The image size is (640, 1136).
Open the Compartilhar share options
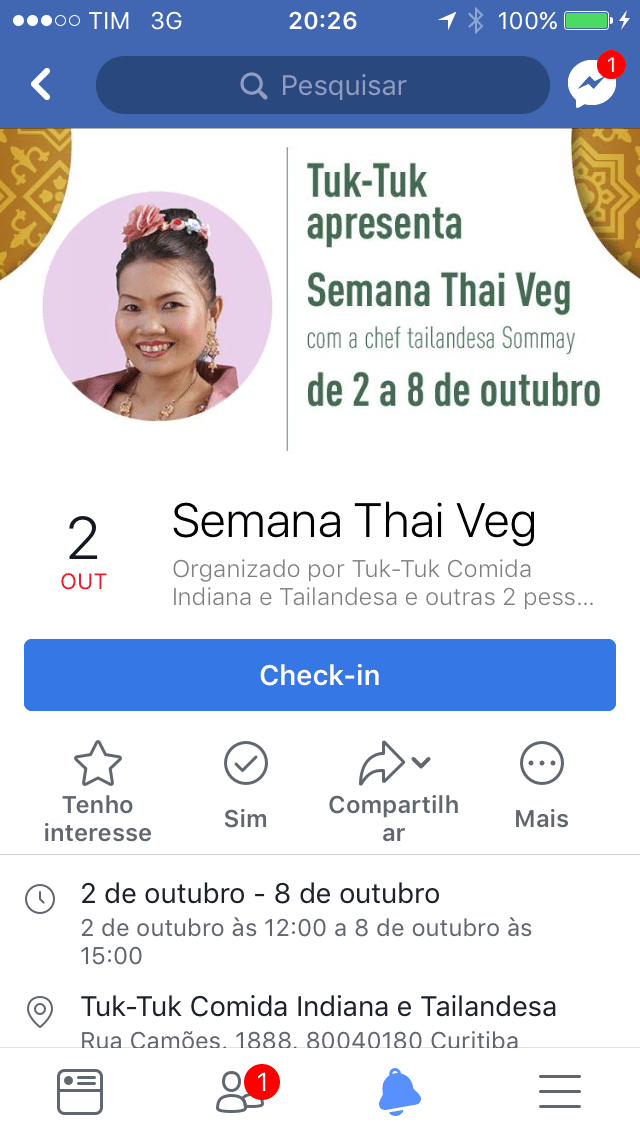393,790
